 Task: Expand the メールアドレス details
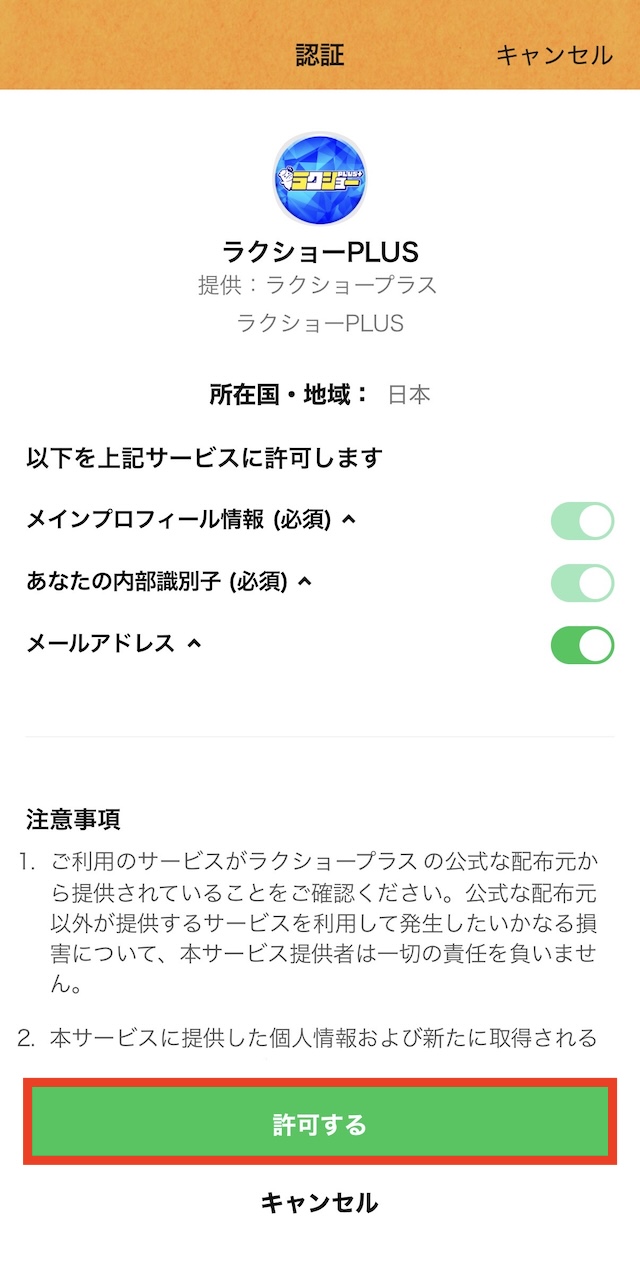pos(195,644)
